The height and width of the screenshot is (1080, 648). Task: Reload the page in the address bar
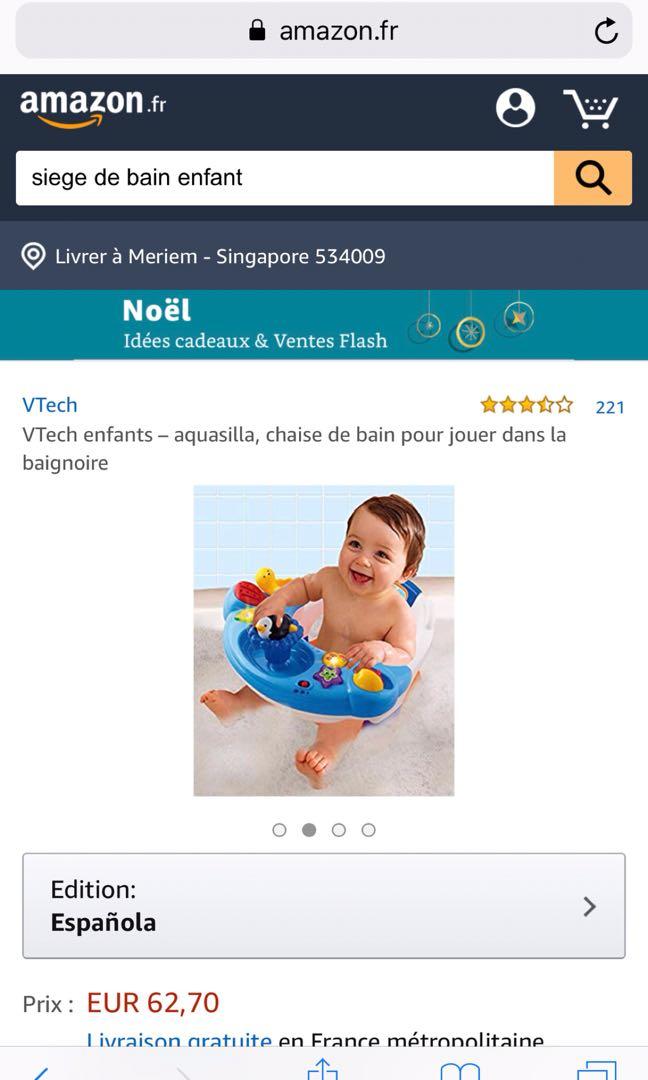(x=606, y=31)
